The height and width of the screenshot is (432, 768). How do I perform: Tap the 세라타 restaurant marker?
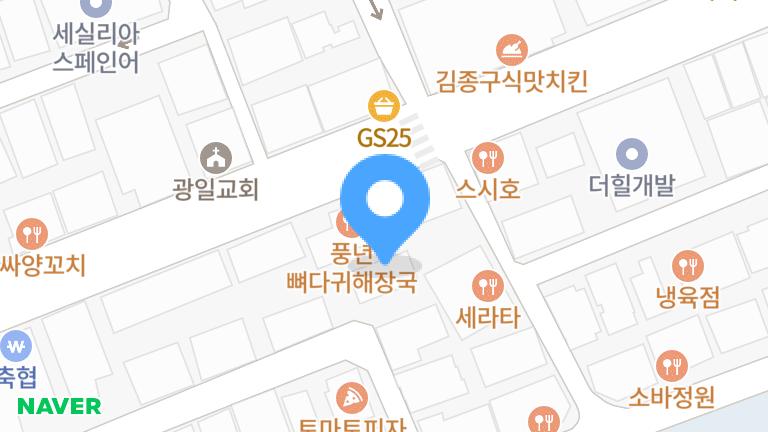pyautogui.click(x=488, y=286)
